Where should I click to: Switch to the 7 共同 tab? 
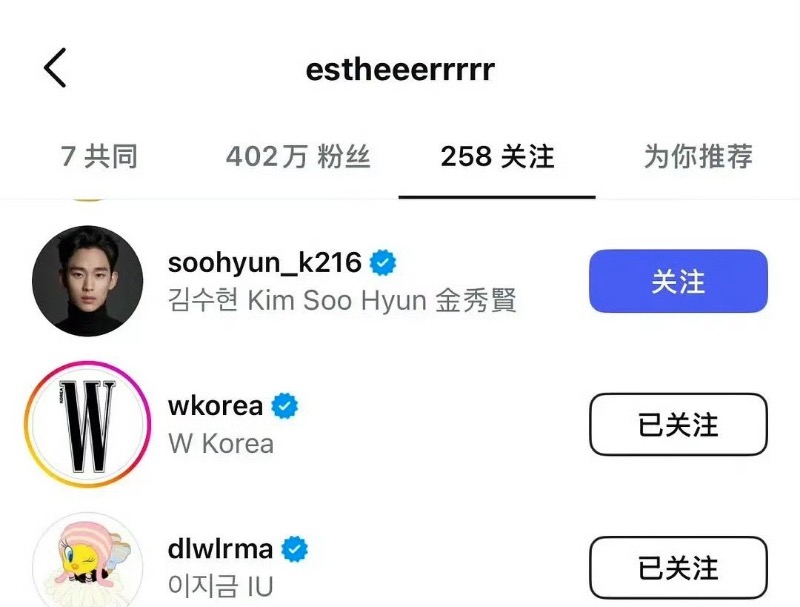tap(98, 157)
